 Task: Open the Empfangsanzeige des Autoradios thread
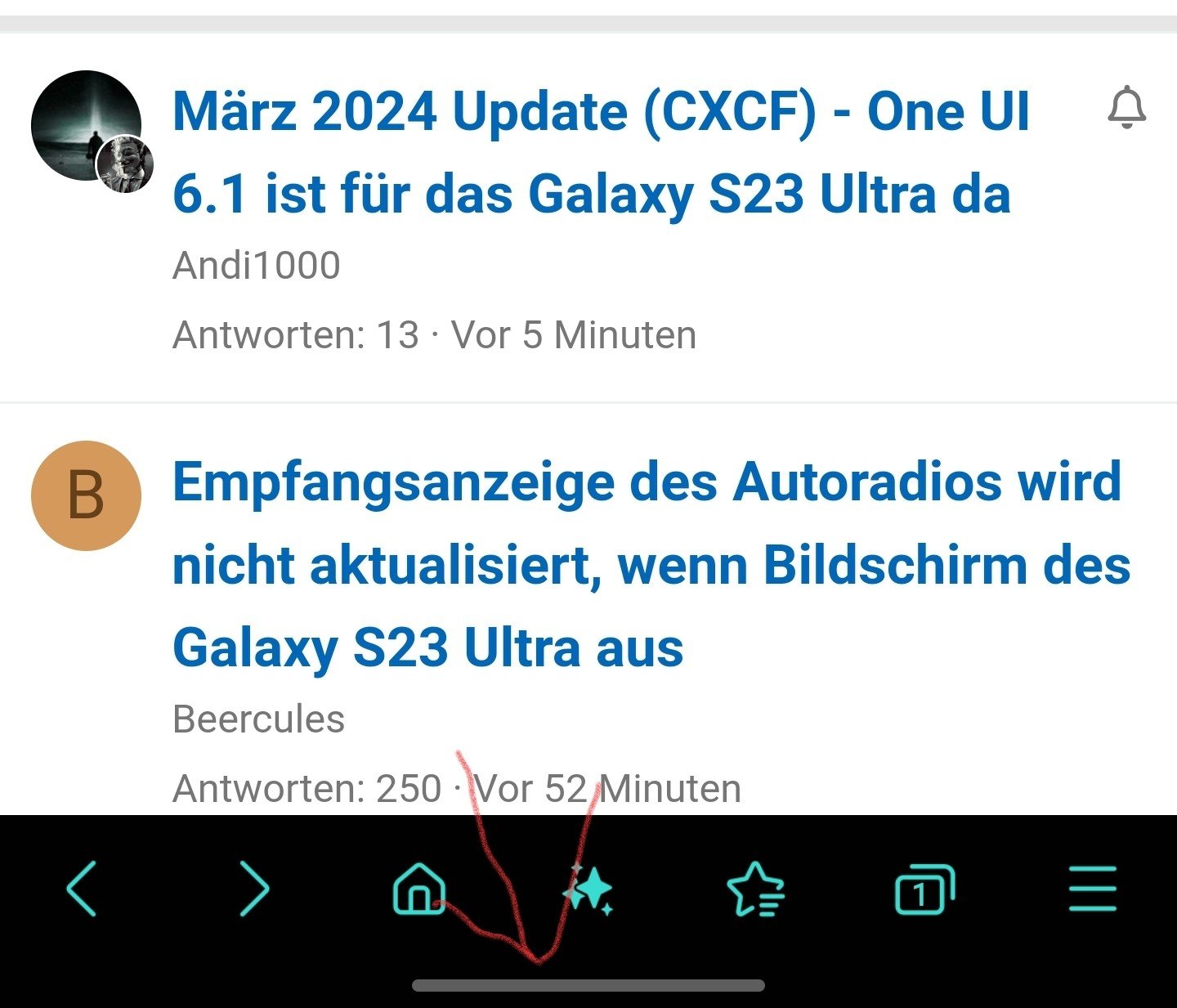(650, 564)
